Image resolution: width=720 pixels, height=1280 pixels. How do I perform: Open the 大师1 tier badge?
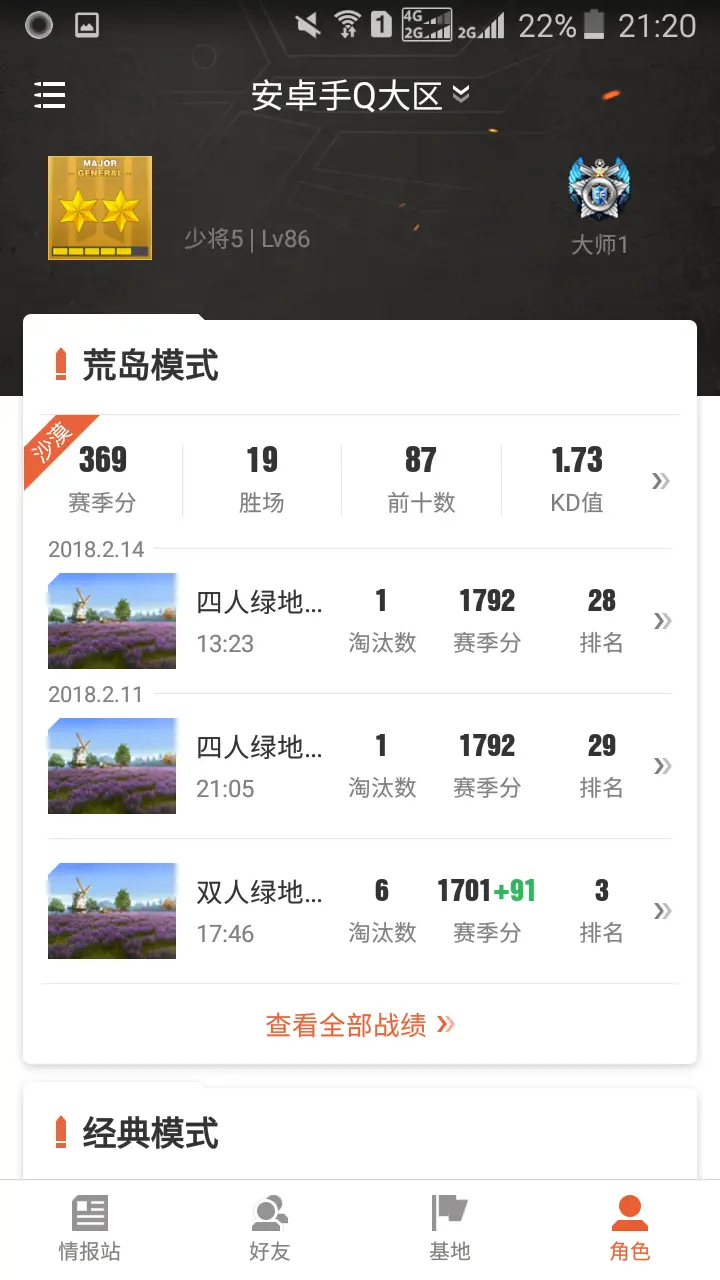599,189
